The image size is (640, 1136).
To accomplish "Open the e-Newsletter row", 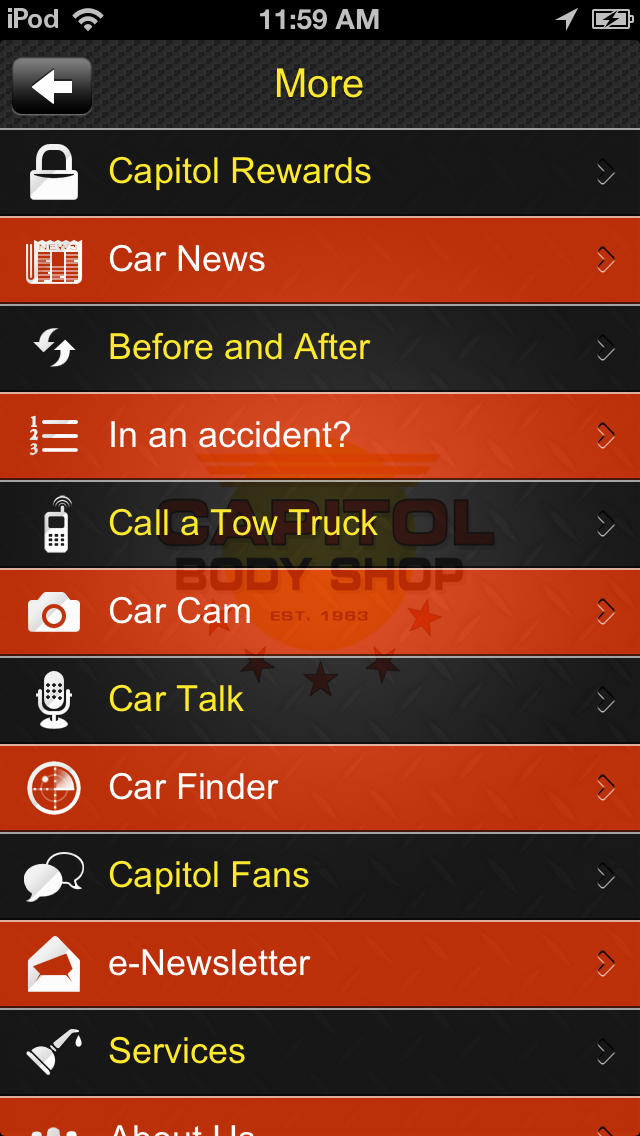I will [x=320, y=964].
